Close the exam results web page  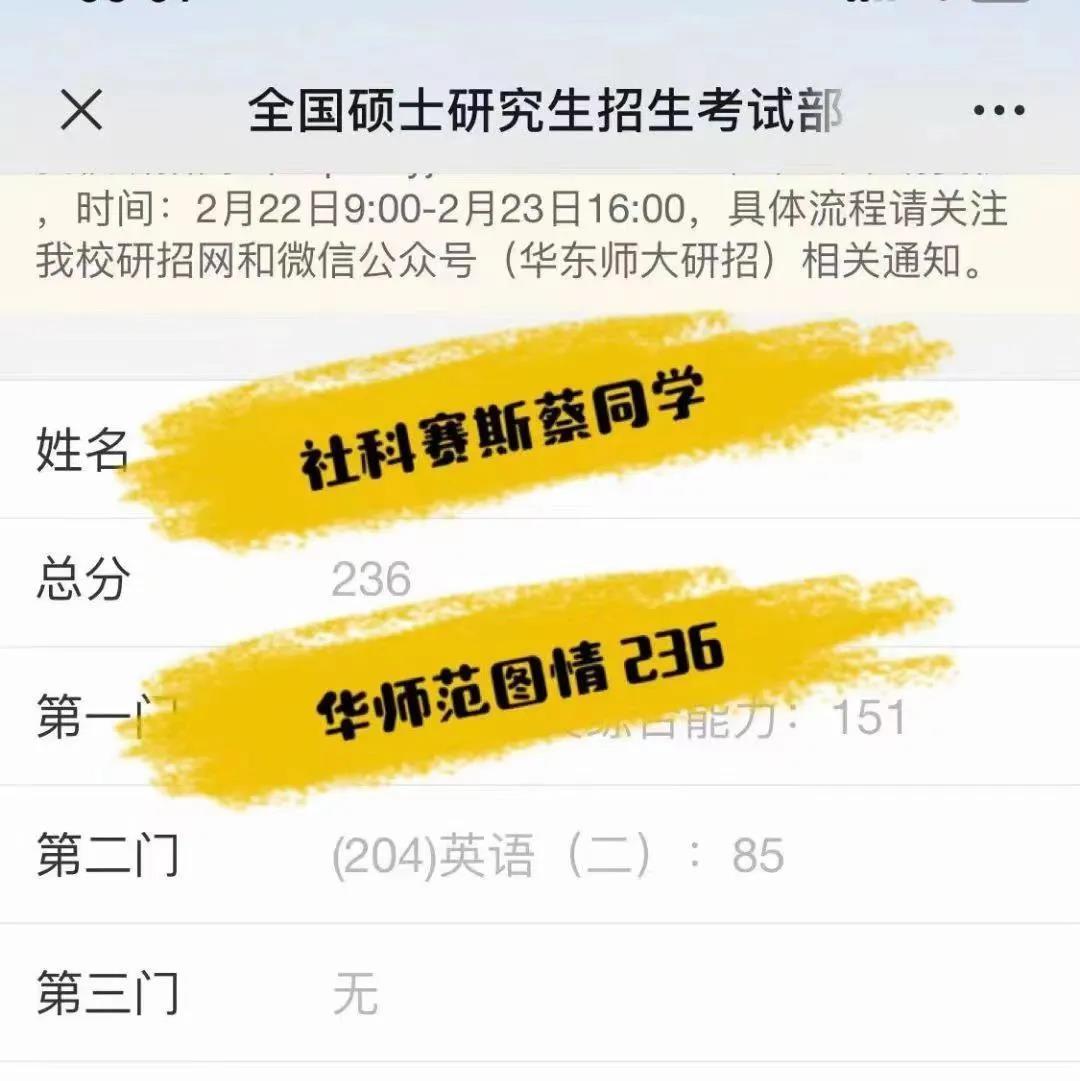81,110
